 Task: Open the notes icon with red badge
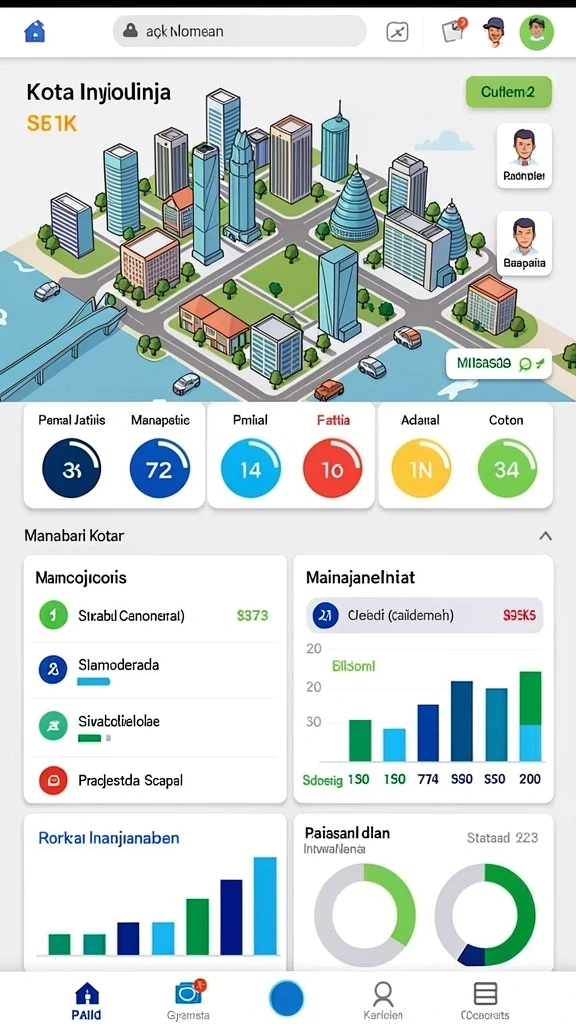pyautogui.click(x=454, y=30)
